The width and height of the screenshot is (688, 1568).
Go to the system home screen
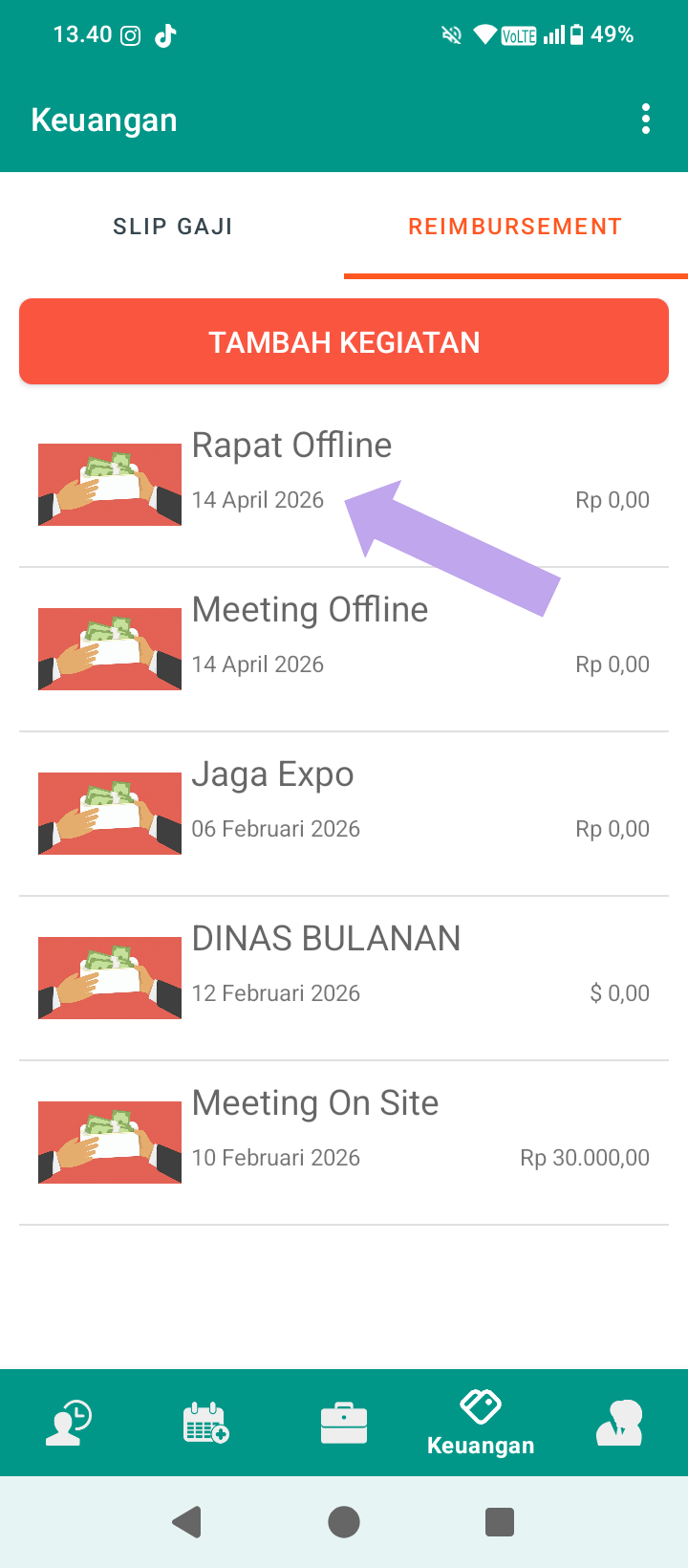344,1521
